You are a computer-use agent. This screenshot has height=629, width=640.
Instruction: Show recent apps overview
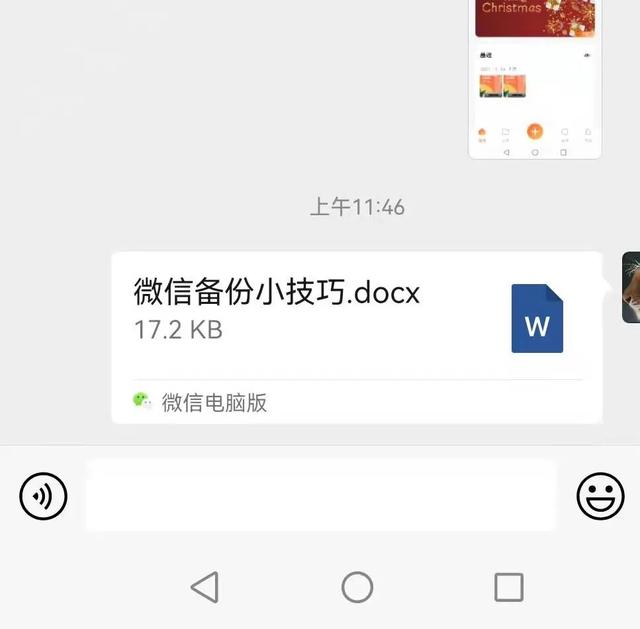click(509, 587)
